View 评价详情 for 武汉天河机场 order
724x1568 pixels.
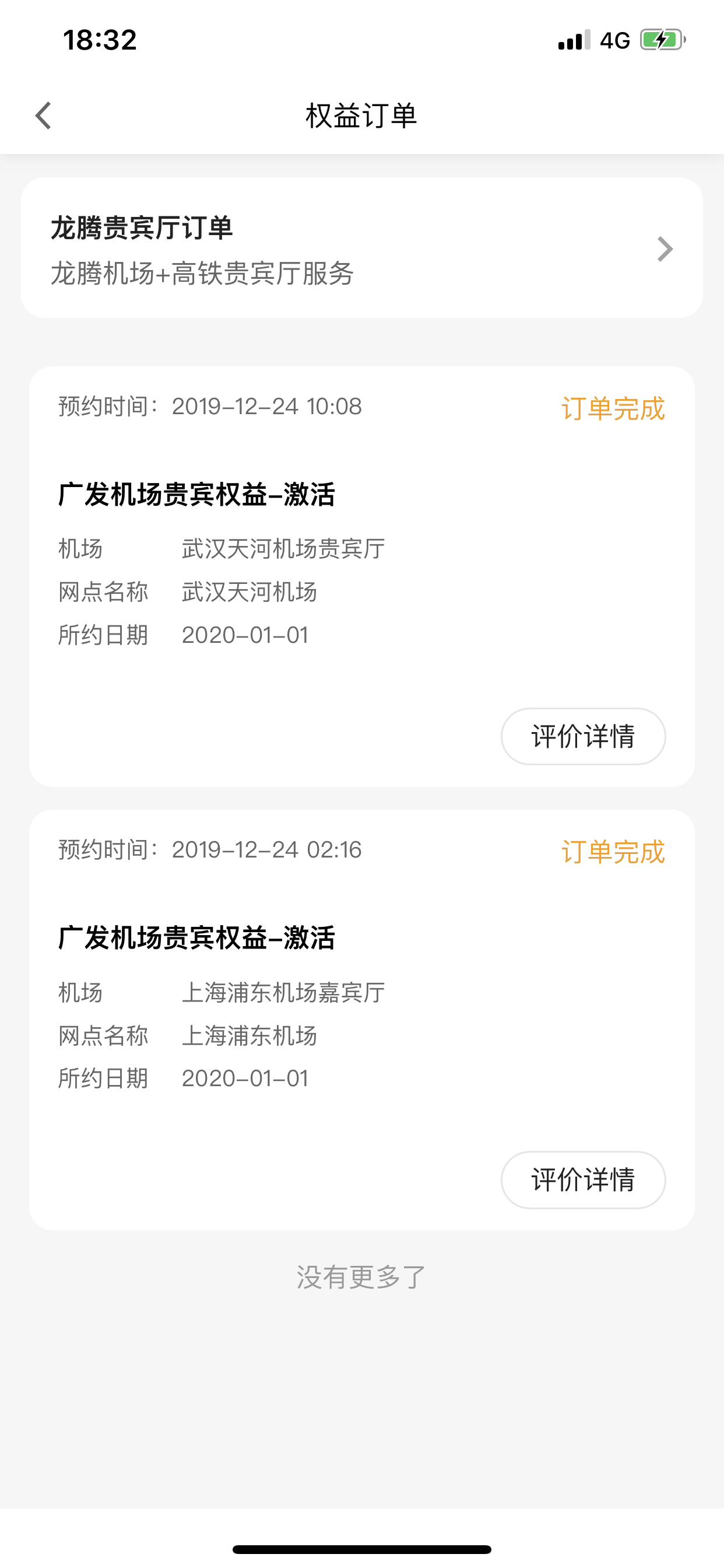click(582, 736)
